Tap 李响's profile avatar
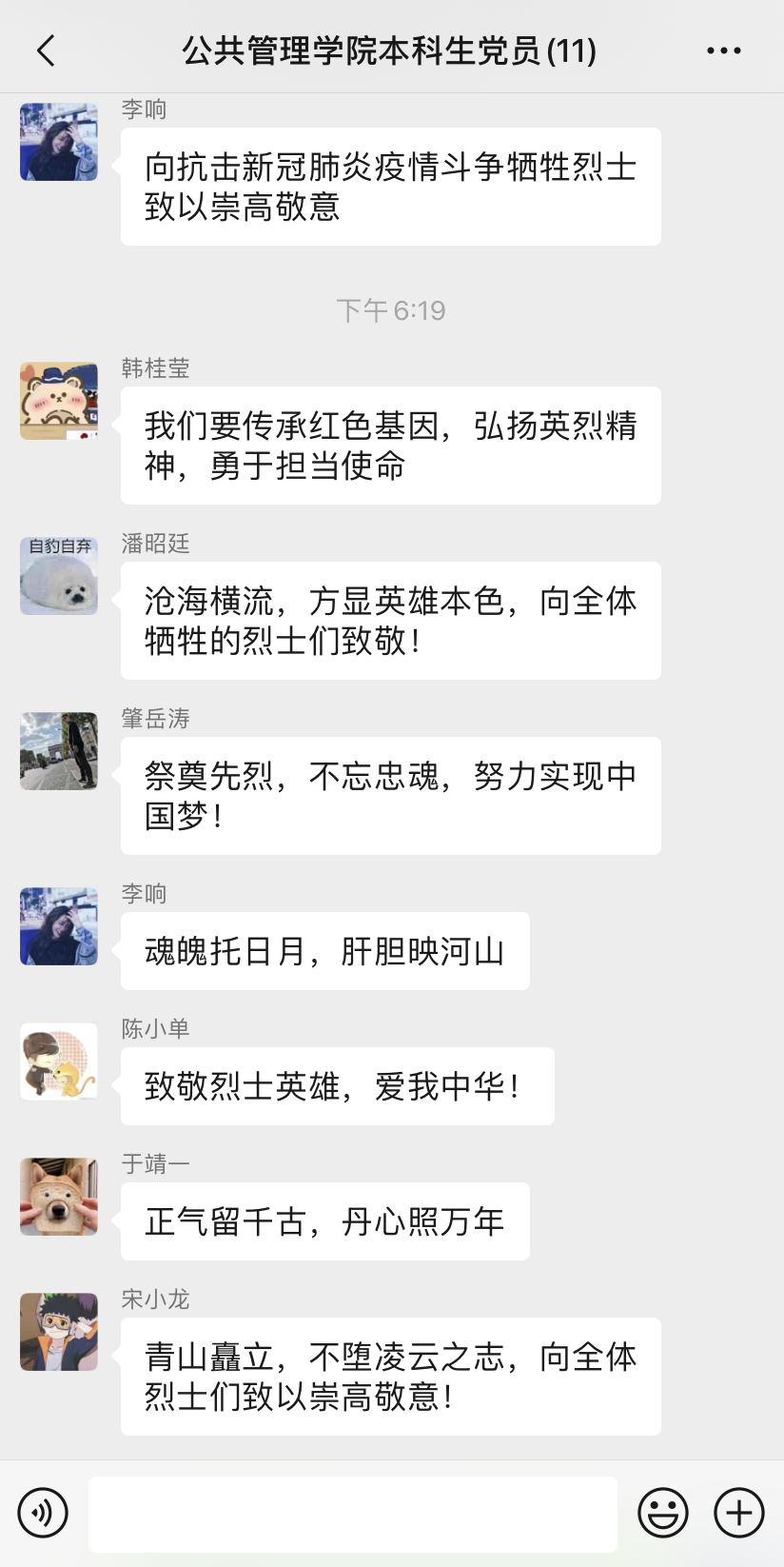This screenshot has width=784, height=1567. coord(58,141)
